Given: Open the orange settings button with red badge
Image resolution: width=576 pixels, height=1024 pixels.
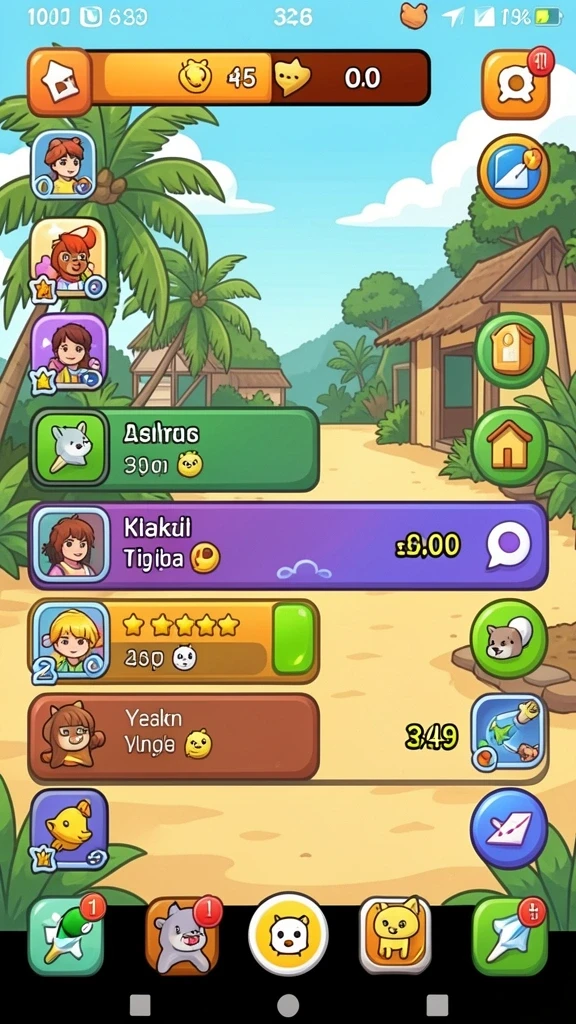Looking at the screenshot, I should pos(516,84).
